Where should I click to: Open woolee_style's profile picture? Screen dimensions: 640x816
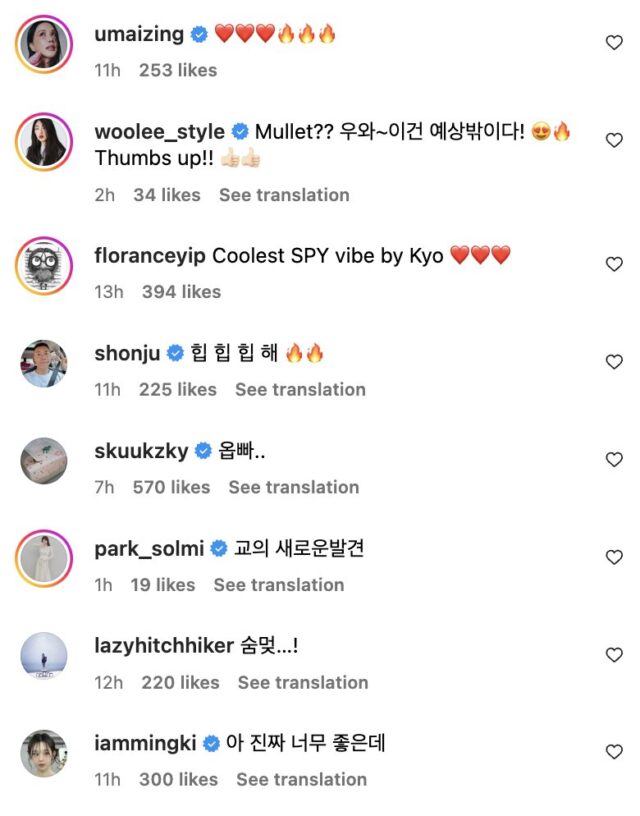(x=44, y=142)
